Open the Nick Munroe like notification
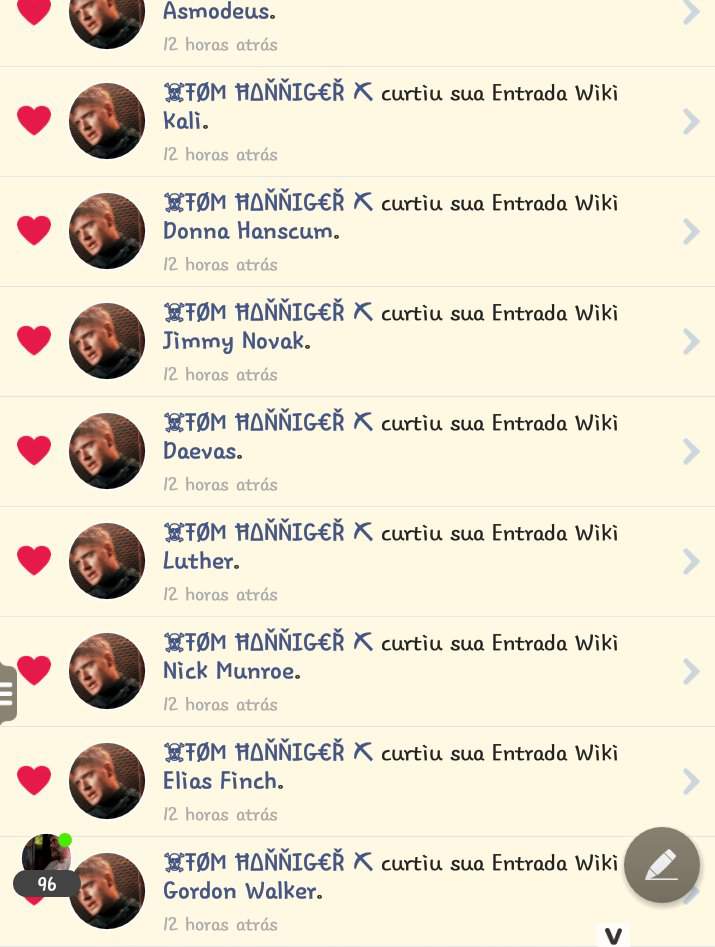The image size is (715, 947). point(400,672)
